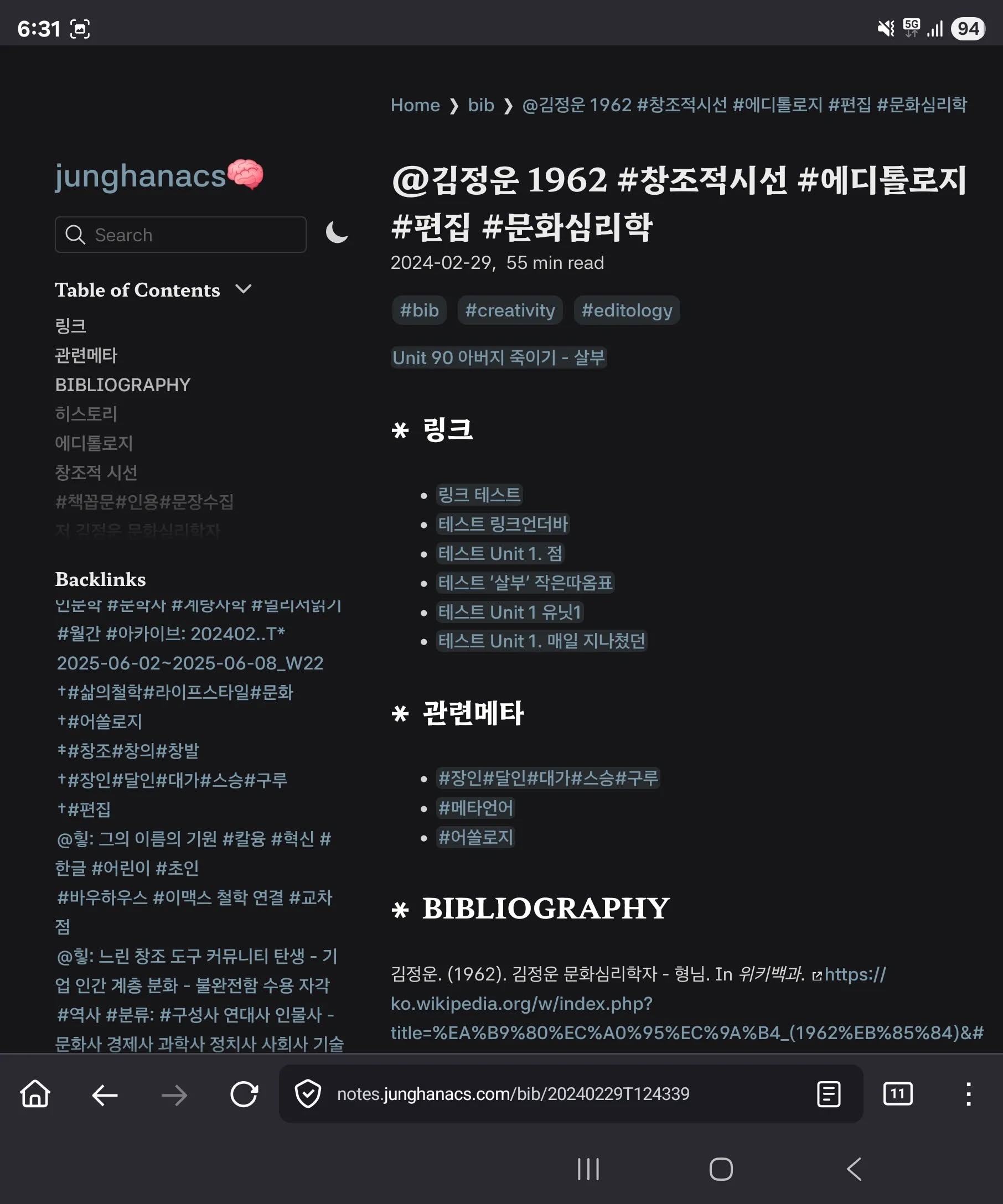Viewport: 1003px width, 1204px height.
Task: Open the #editology tag
Action: tap(626, 310)
